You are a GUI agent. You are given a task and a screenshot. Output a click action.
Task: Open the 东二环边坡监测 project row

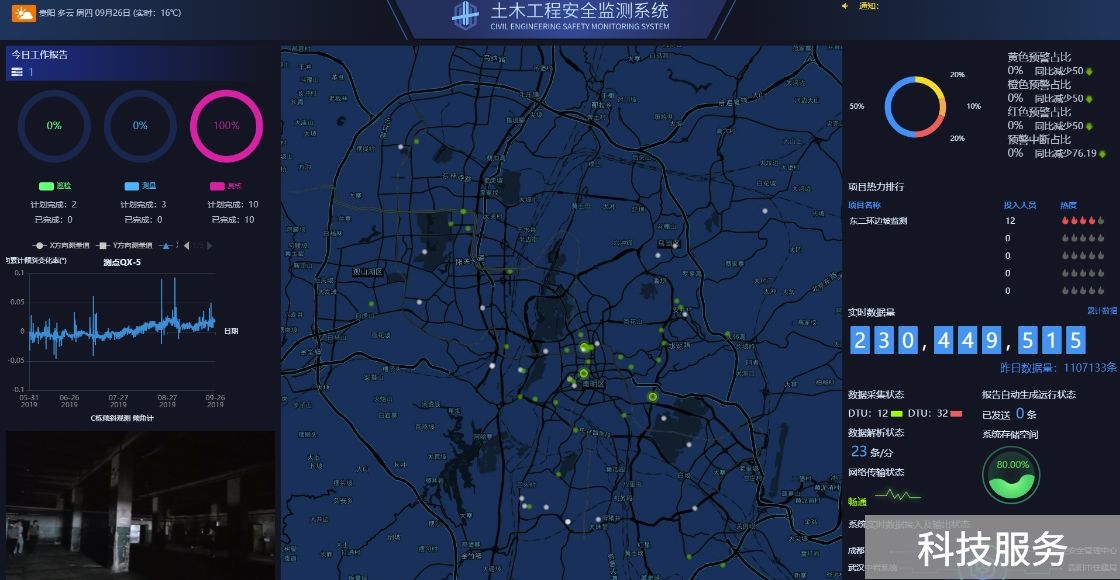[878, 220]
